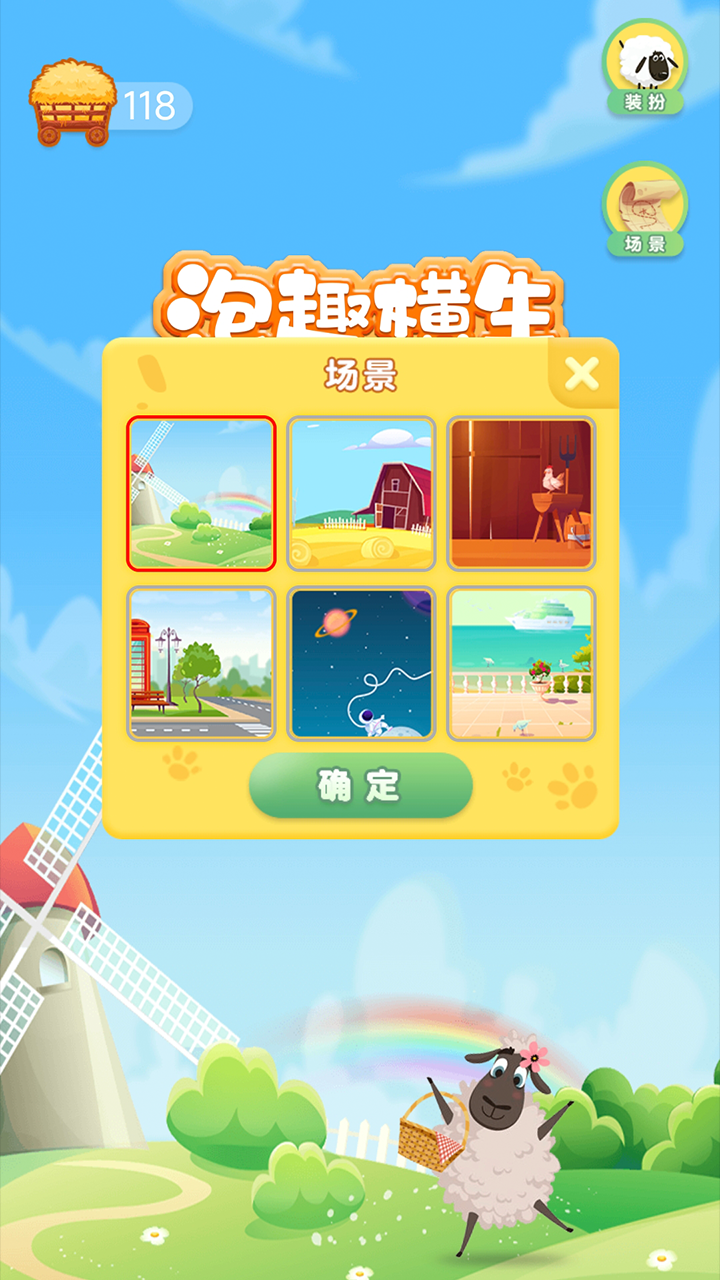Open the 场景 scene map button
720x1280 pixels.
[x=645, y=210]
